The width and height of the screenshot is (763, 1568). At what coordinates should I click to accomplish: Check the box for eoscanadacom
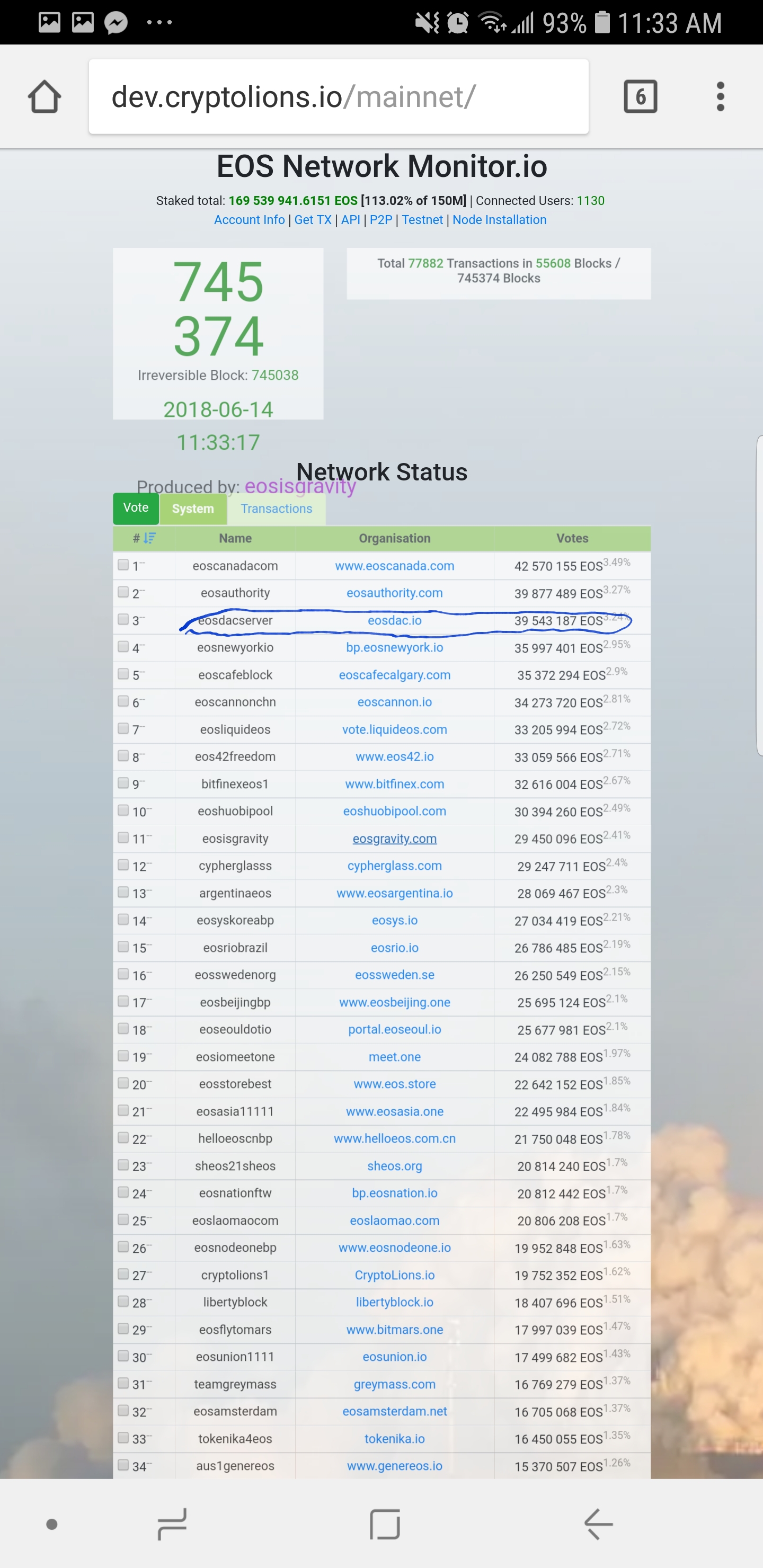click(123, 565)
